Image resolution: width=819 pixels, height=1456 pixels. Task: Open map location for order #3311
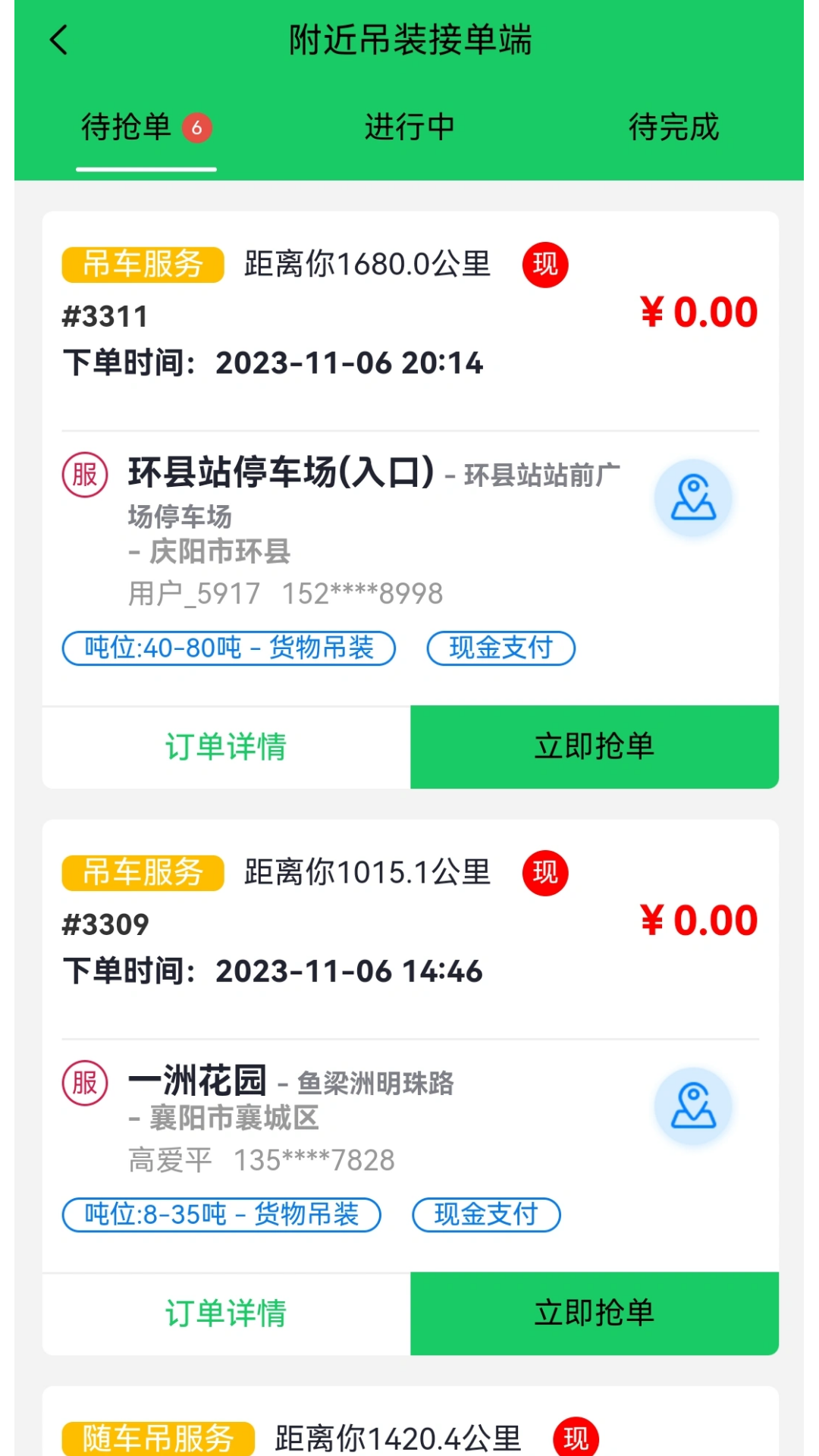pos(693,498)
